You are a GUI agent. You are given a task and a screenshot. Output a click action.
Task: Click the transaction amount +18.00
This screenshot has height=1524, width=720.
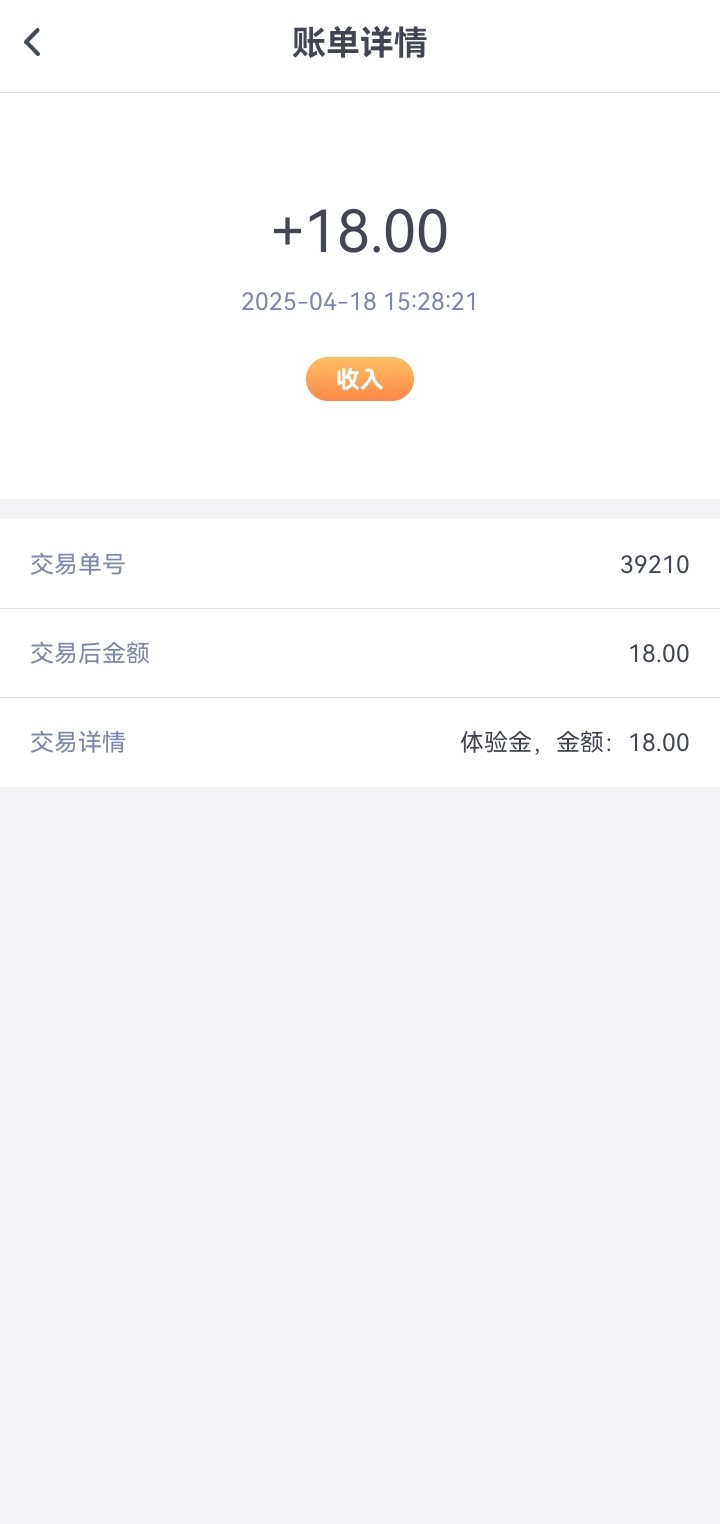click(360, 230)
